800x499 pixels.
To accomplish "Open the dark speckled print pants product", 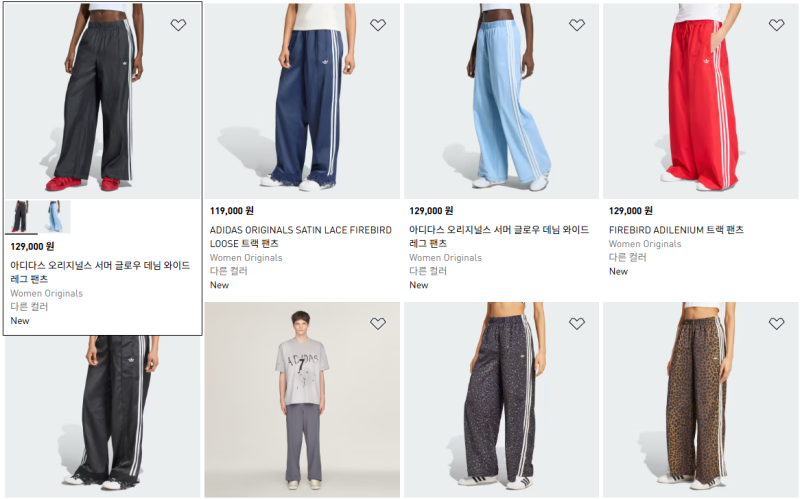I will click(501, 400).
